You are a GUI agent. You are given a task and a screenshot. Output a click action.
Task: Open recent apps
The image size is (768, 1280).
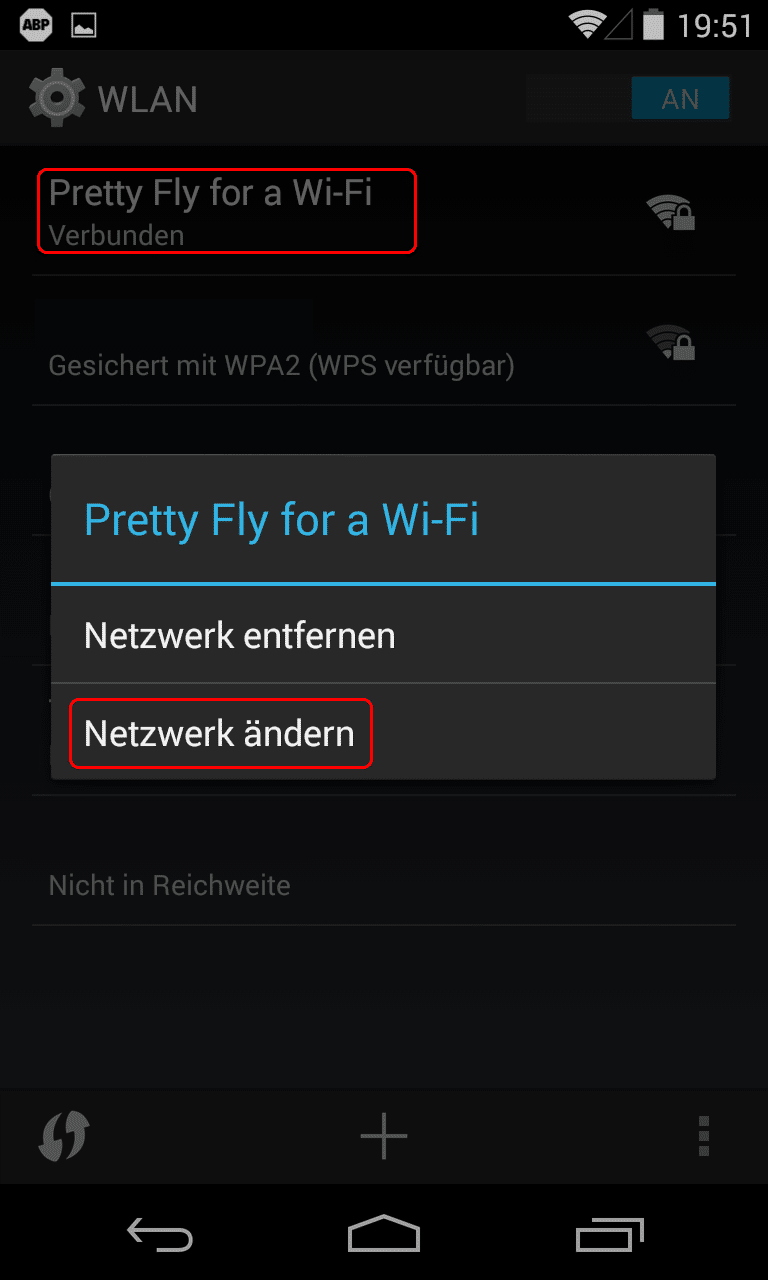click(x=610, y=1235)
